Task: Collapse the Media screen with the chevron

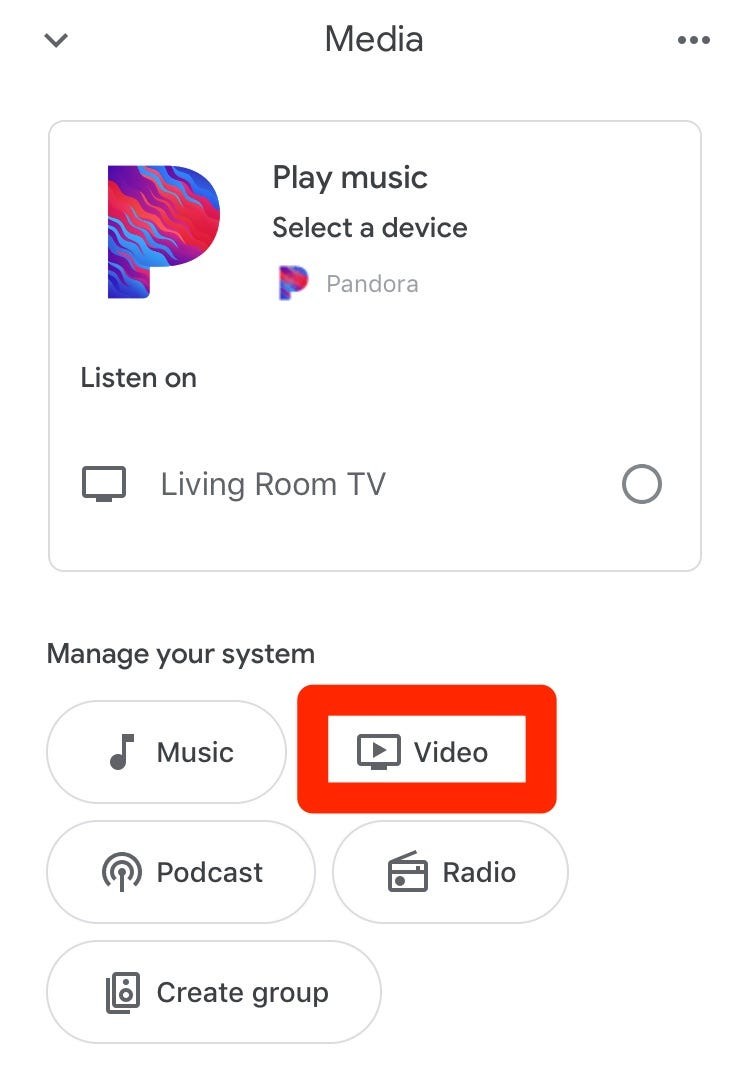Action: click(x=56, y=40)
